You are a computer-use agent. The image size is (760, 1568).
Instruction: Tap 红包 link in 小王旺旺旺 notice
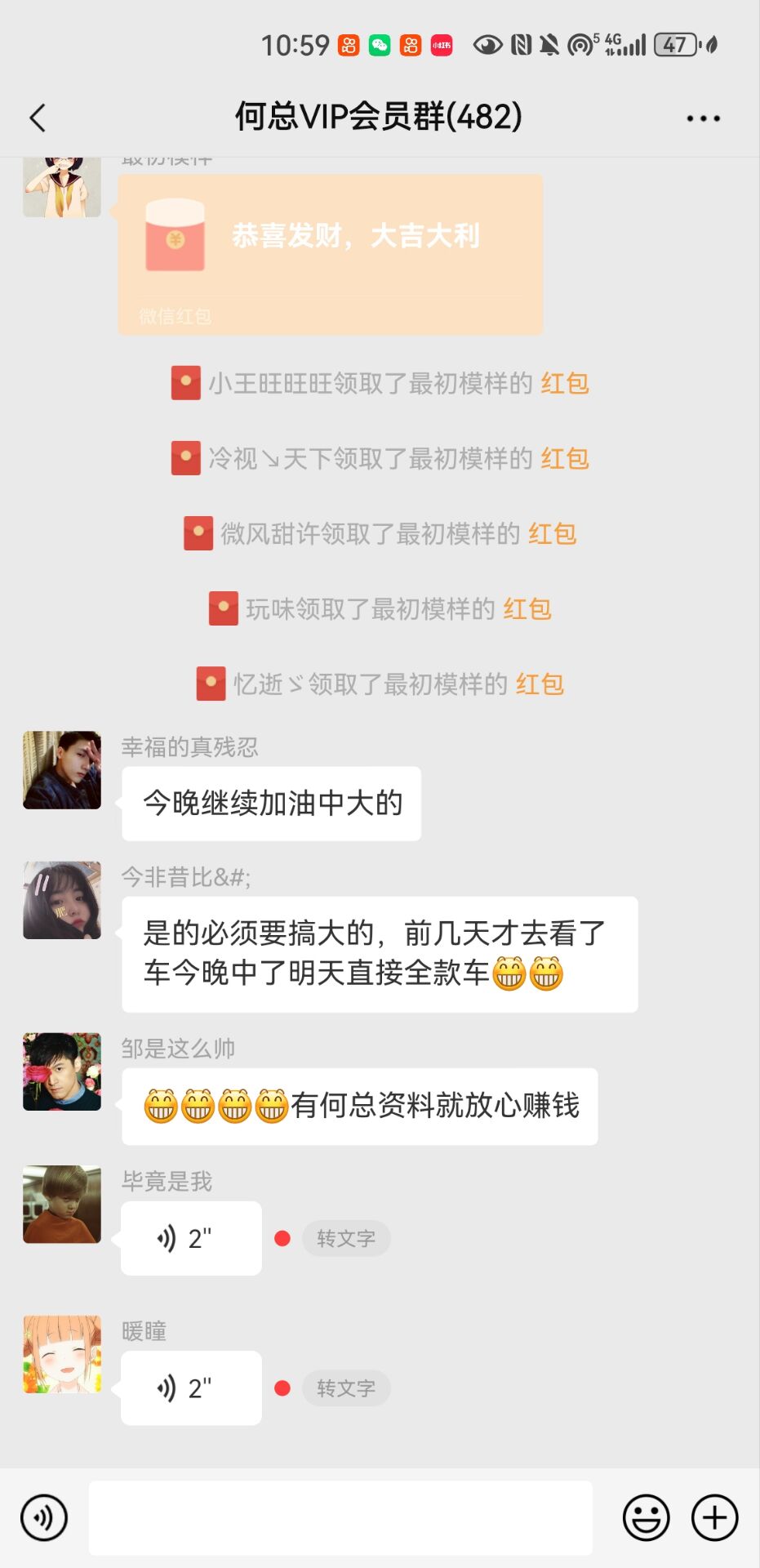(x=565, y=383)
